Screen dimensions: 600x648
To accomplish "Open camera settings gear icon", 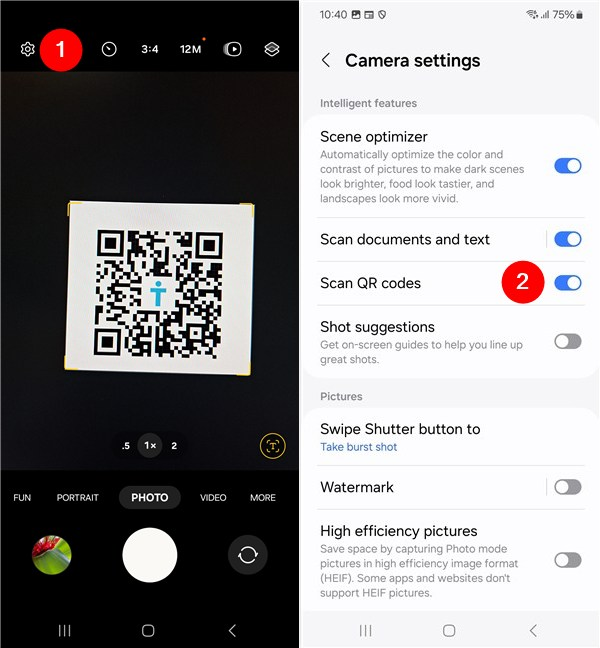I will click(x=28, y=49).
